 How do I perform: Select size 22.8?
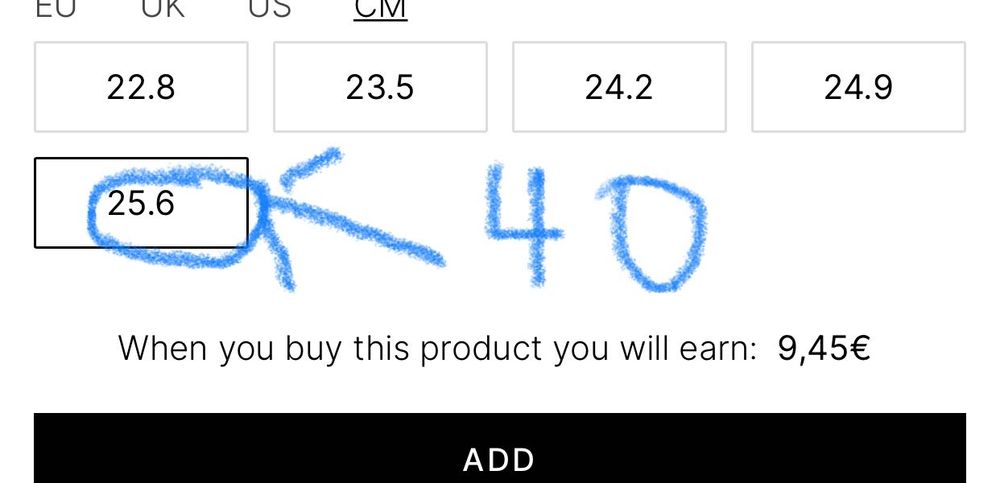point(141,87)
